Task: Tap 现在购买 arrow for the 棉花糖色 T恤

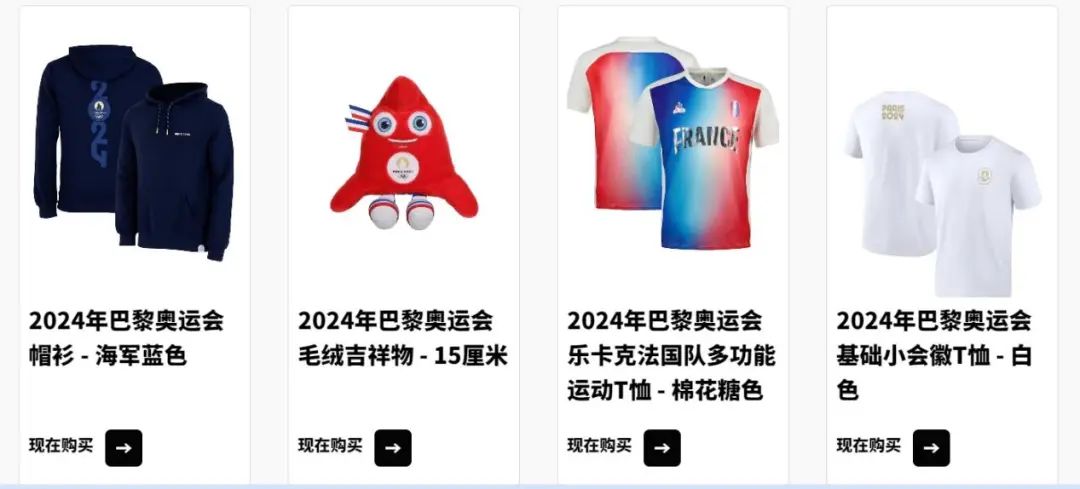Action: (x=662, y=448)
